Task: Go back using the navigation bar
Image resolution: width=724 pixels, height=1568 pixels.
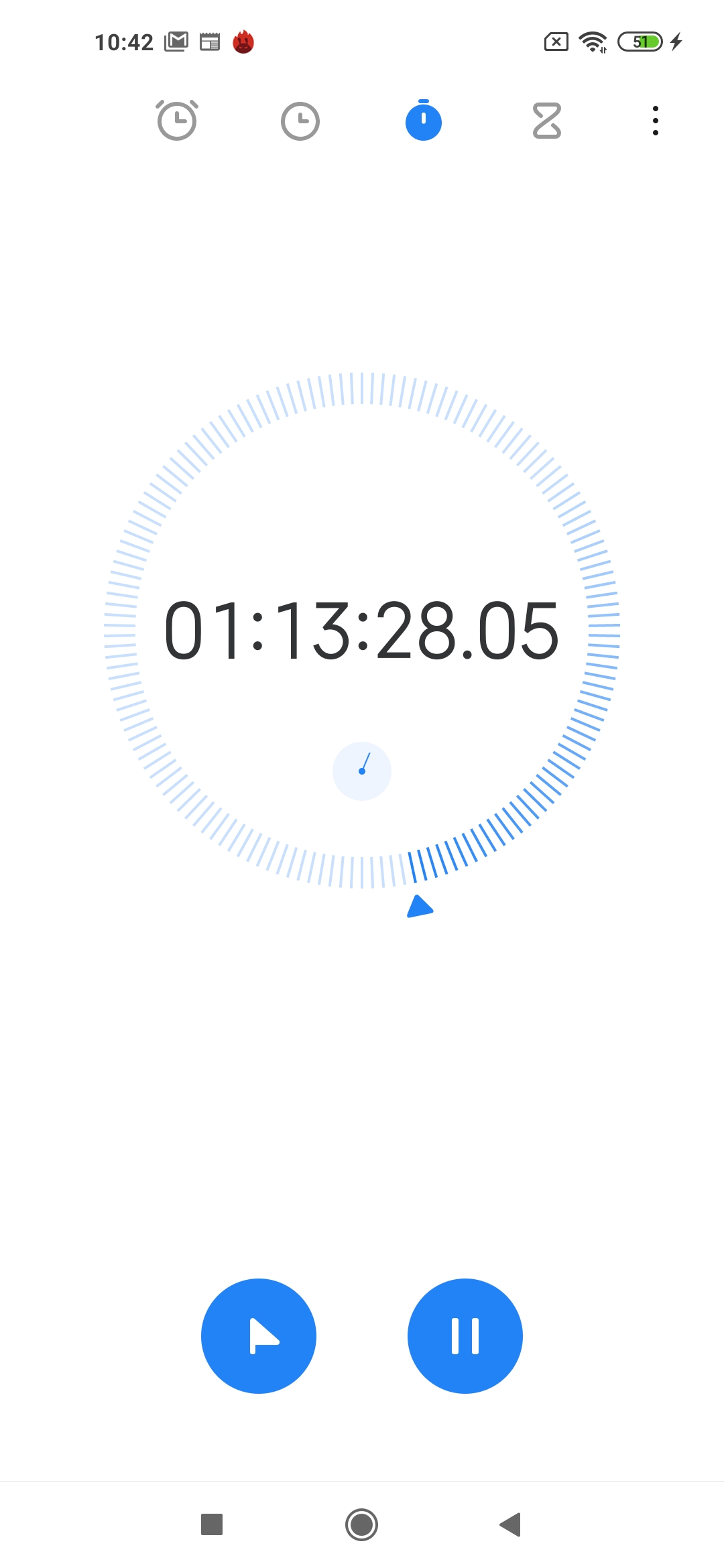Action: (511, 1524)
